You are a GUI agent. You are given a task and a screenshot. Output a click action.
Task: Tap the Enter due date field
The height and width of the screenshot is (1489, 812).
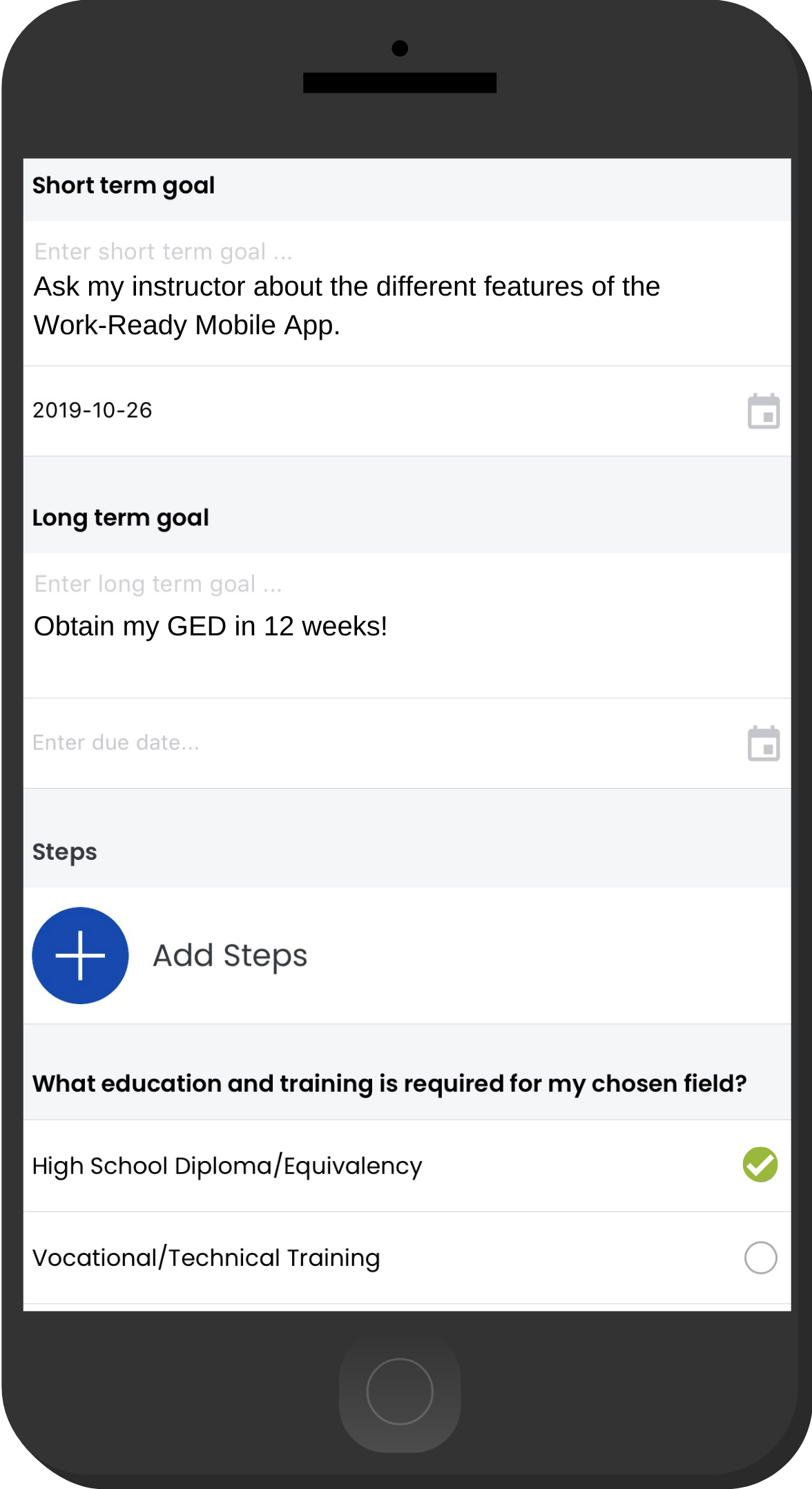click(x=407, y=743)
